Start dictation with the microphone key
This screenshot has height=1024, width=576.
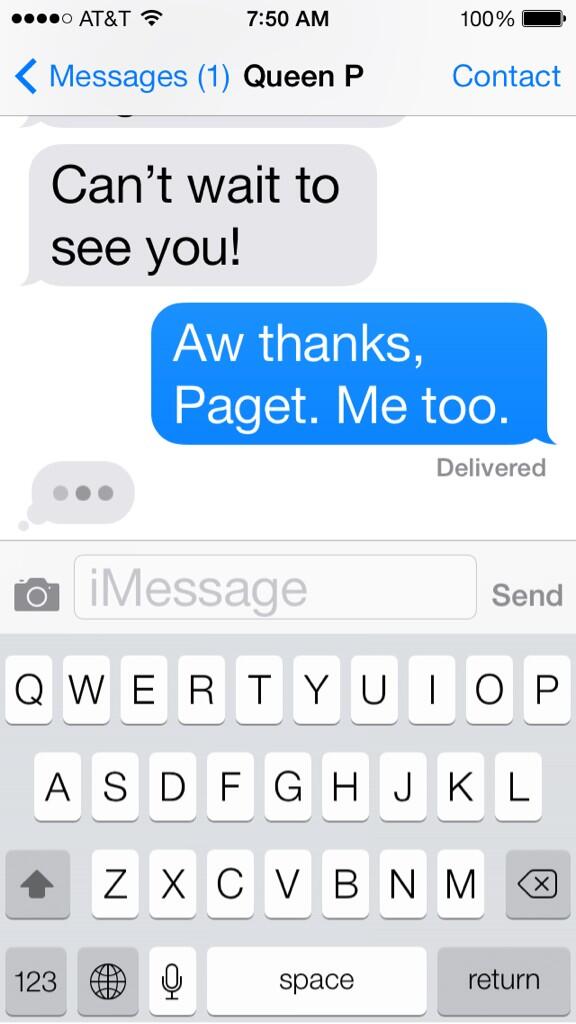tap(172, 981)
